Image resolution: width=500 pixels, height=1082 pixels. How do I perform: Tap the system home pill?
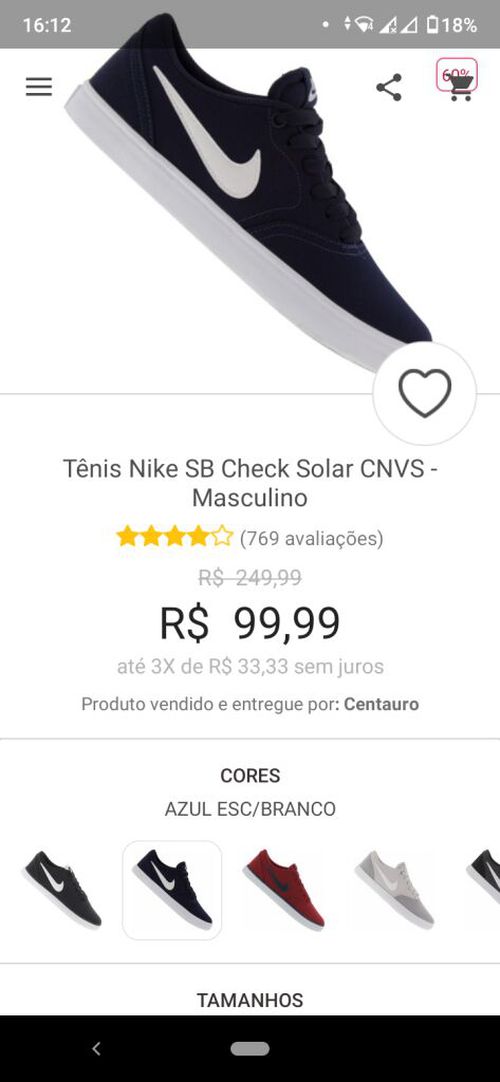(250, 1049)
